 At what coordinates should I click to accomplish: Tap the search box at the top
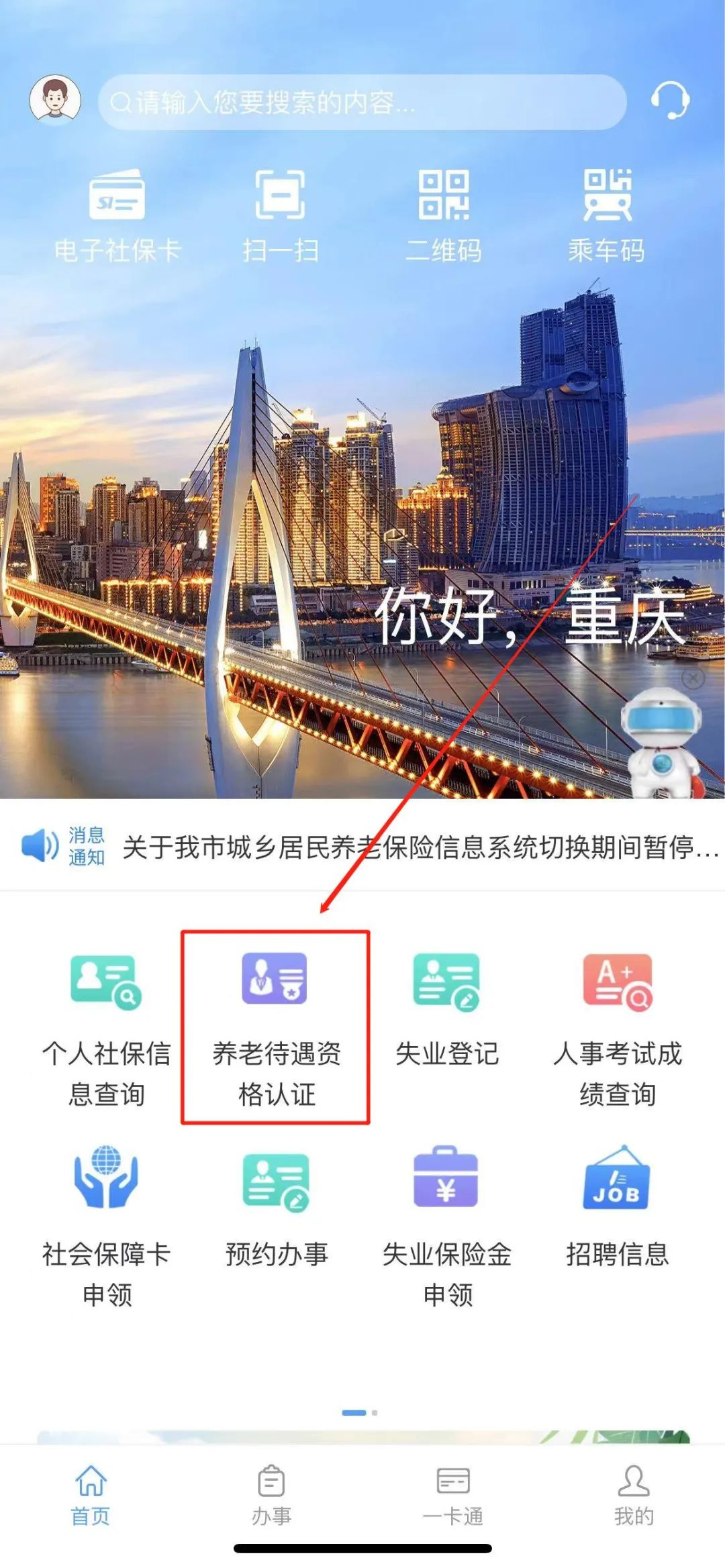362,102
